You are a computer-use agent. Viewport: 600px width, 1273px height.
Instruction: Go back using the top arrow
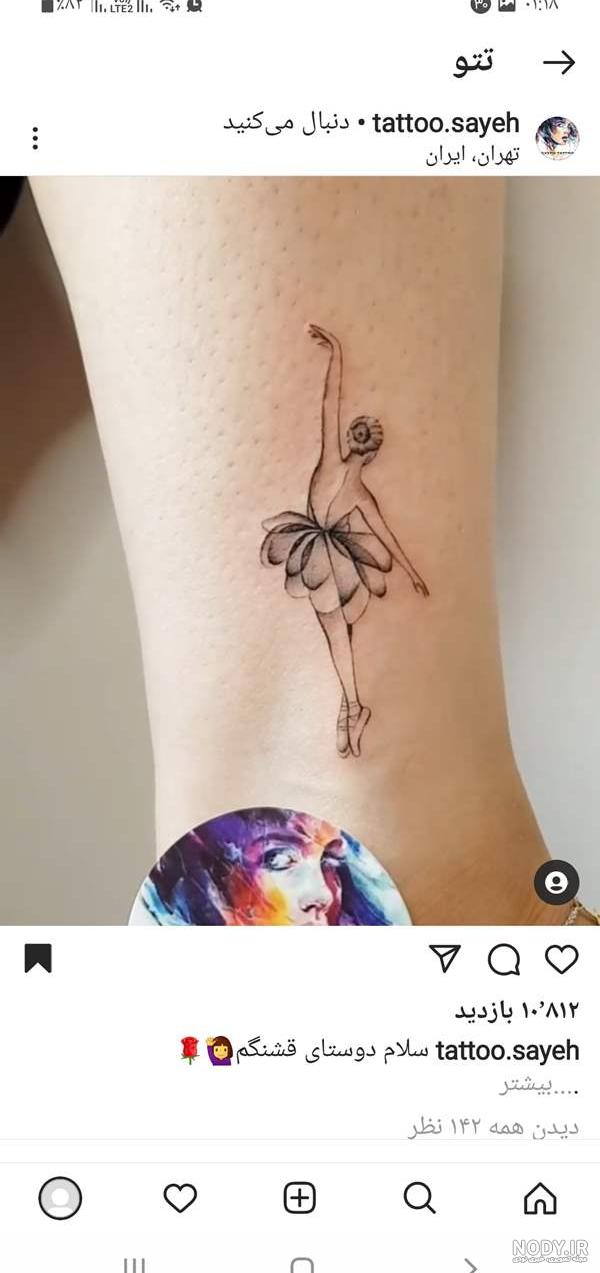(559, 63)
